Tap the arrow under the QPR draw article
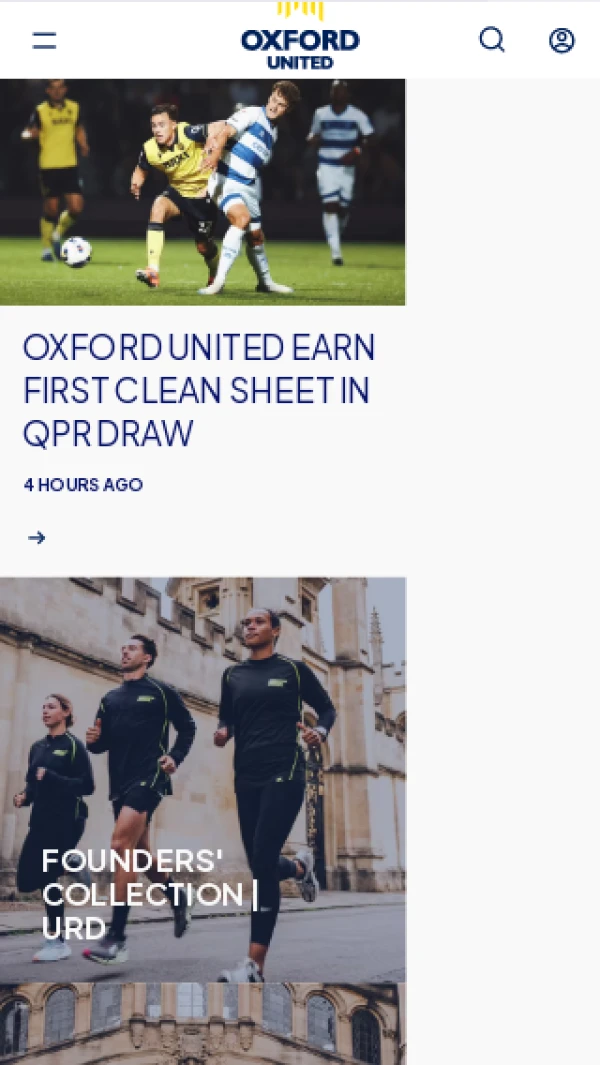Image resolution: width=600 pixels, height=1065 pixels. pos(37,538)
